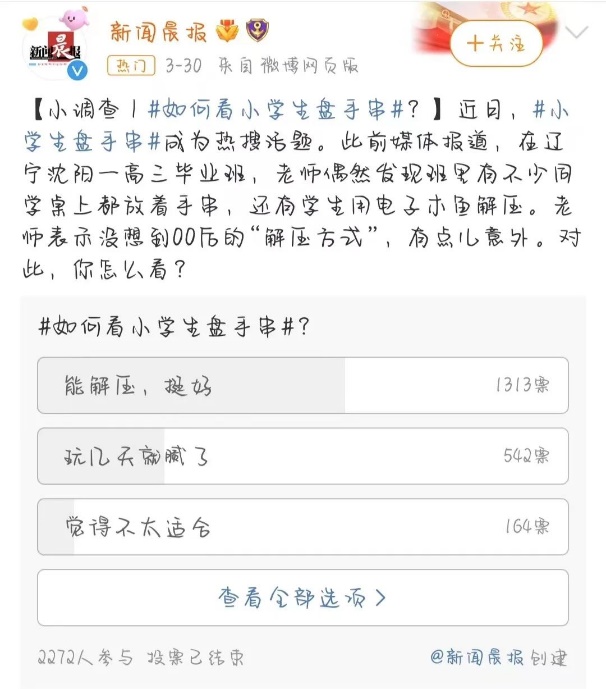Select poll option 玩几天就腻了
Image resolution: width=606 pixels, height=689 pixels.
(x=302, y=456)
